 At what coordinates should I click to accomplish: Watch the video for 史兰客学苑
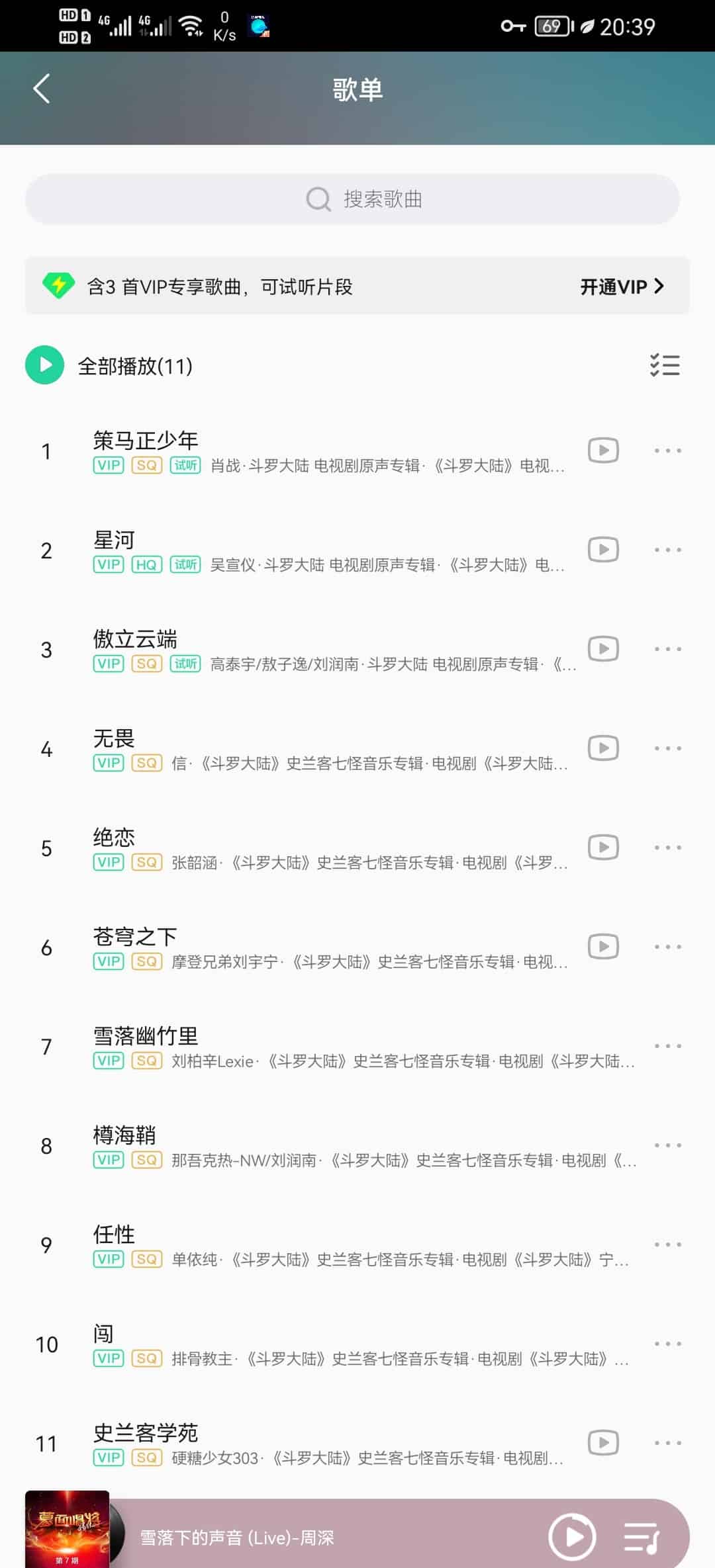(603, 1443)
